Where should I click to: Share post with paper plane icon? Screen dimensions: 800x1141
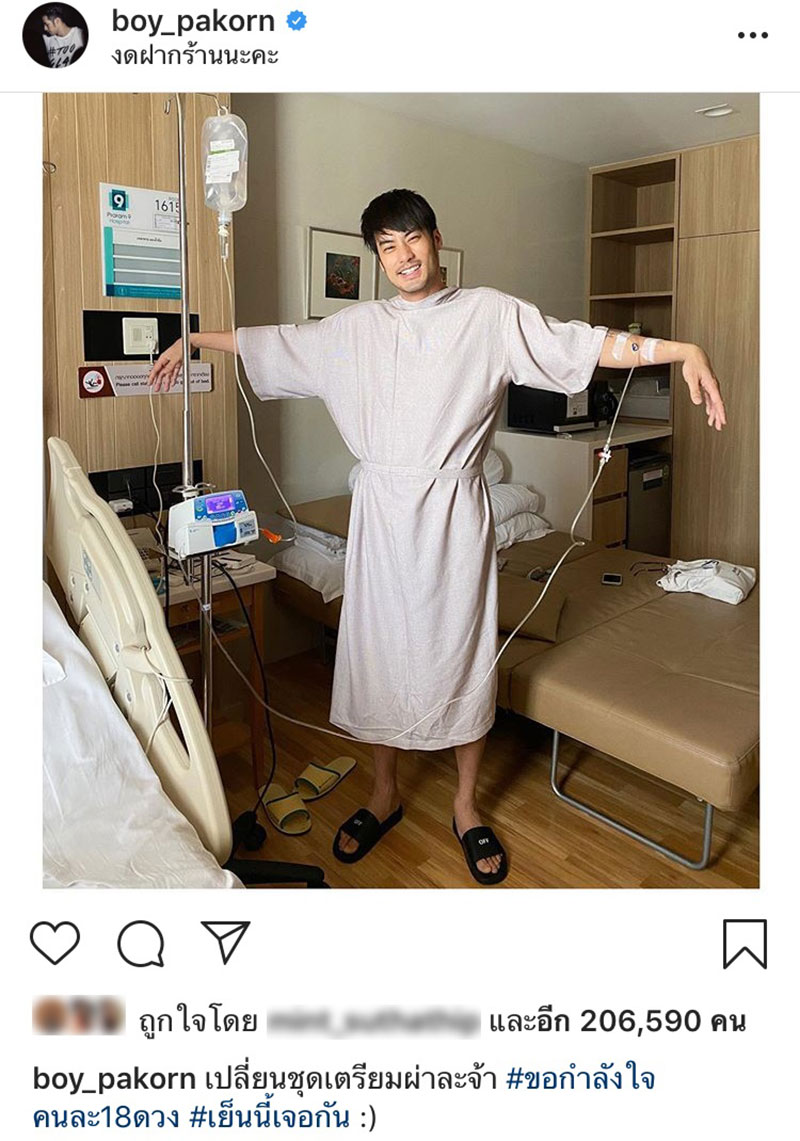[225, 942]
